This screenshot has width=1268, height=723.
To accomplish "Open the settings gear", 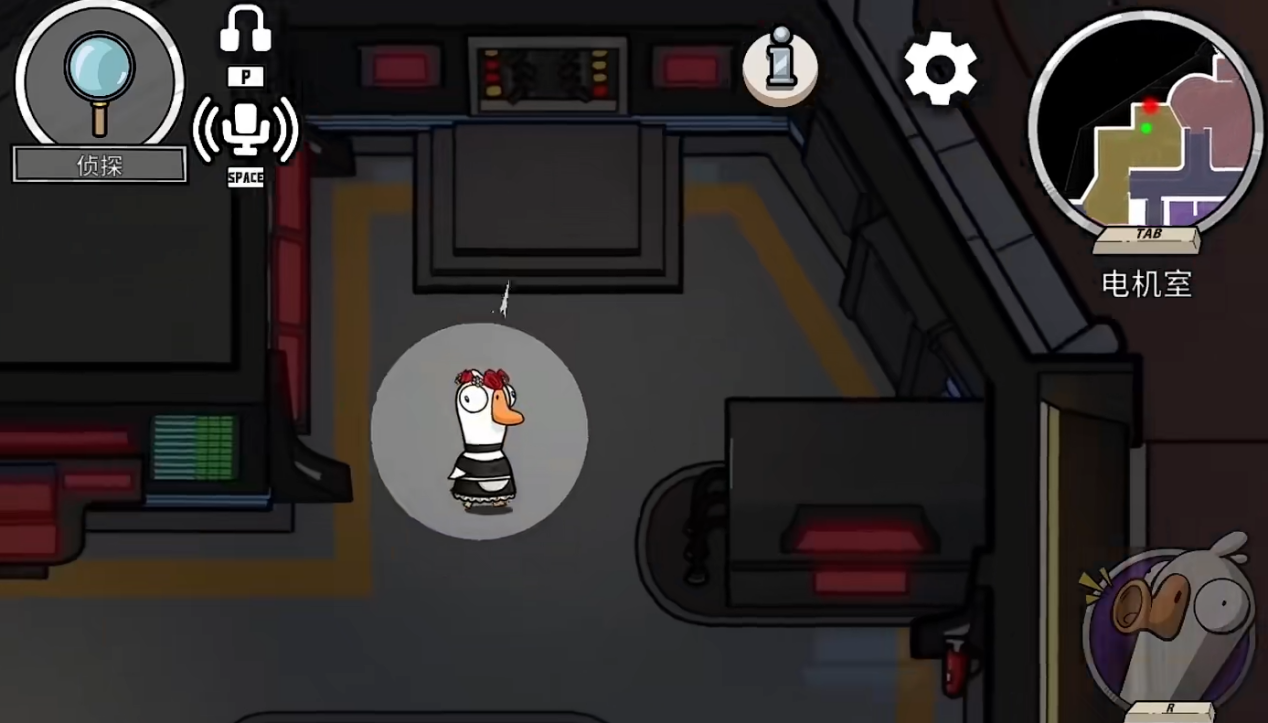I will 940,69.
